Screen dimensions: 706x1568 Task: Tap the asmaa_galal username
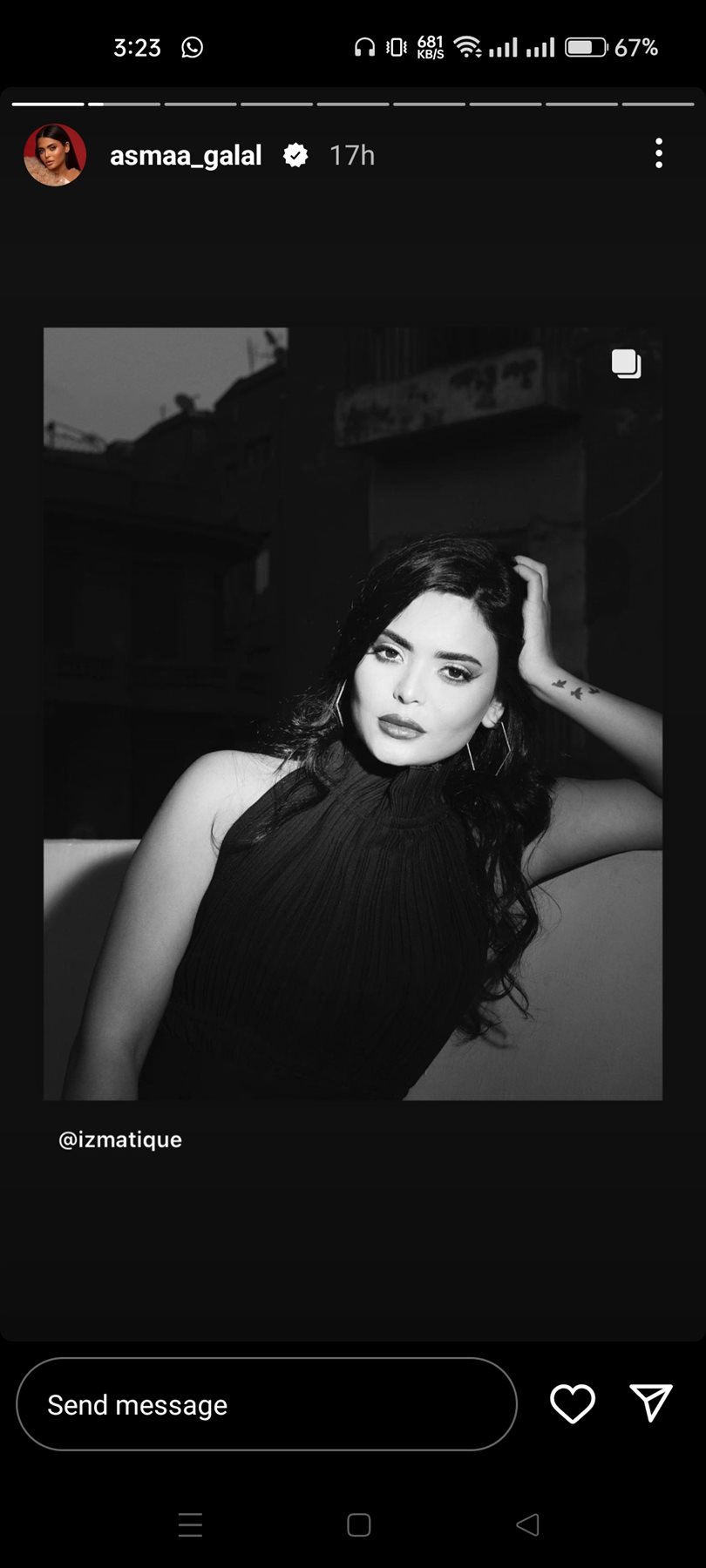[x=186, y=155]
